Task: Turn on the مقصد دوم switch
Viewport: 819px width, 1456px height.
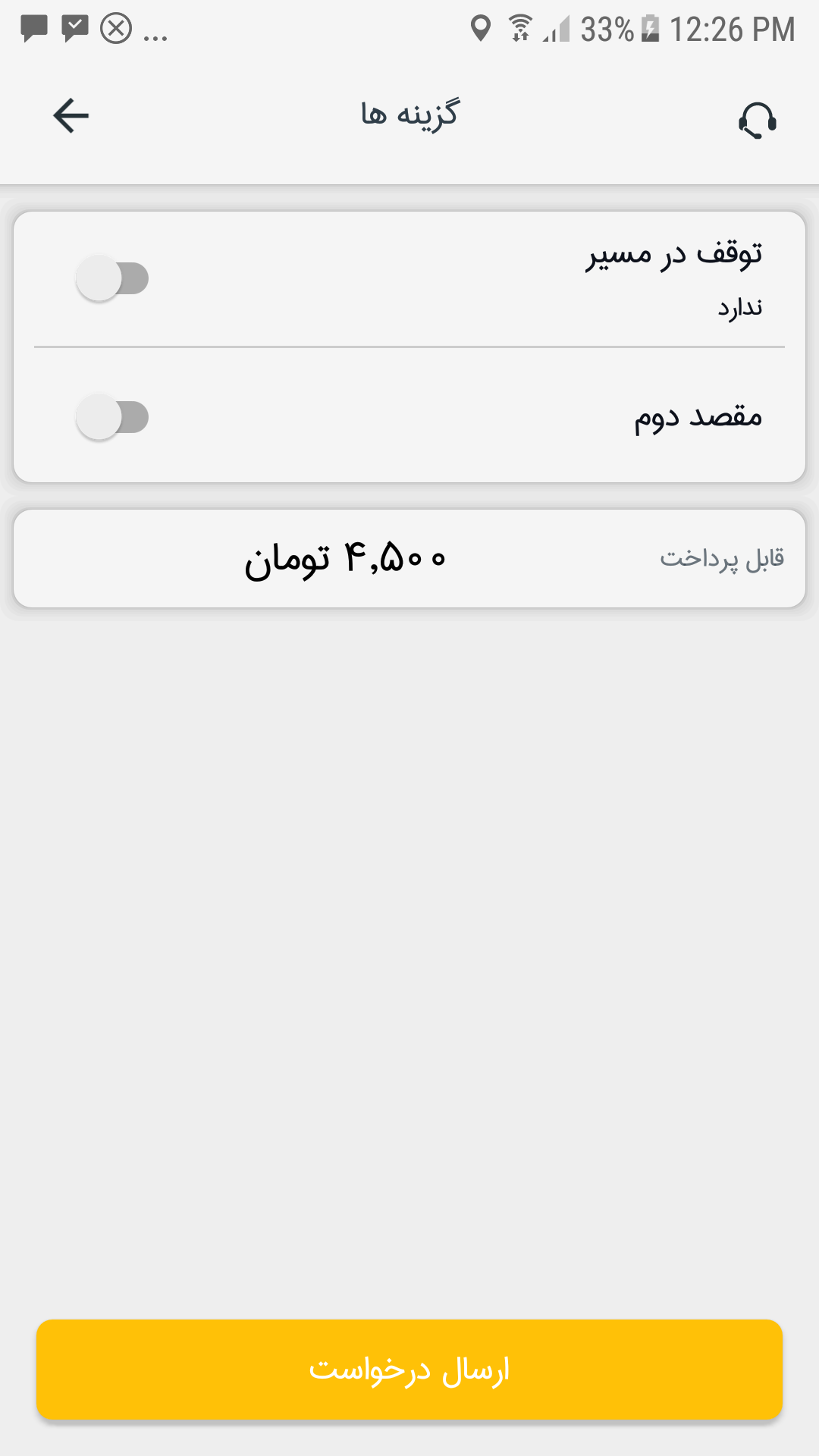Action: (x=112, y=417)
